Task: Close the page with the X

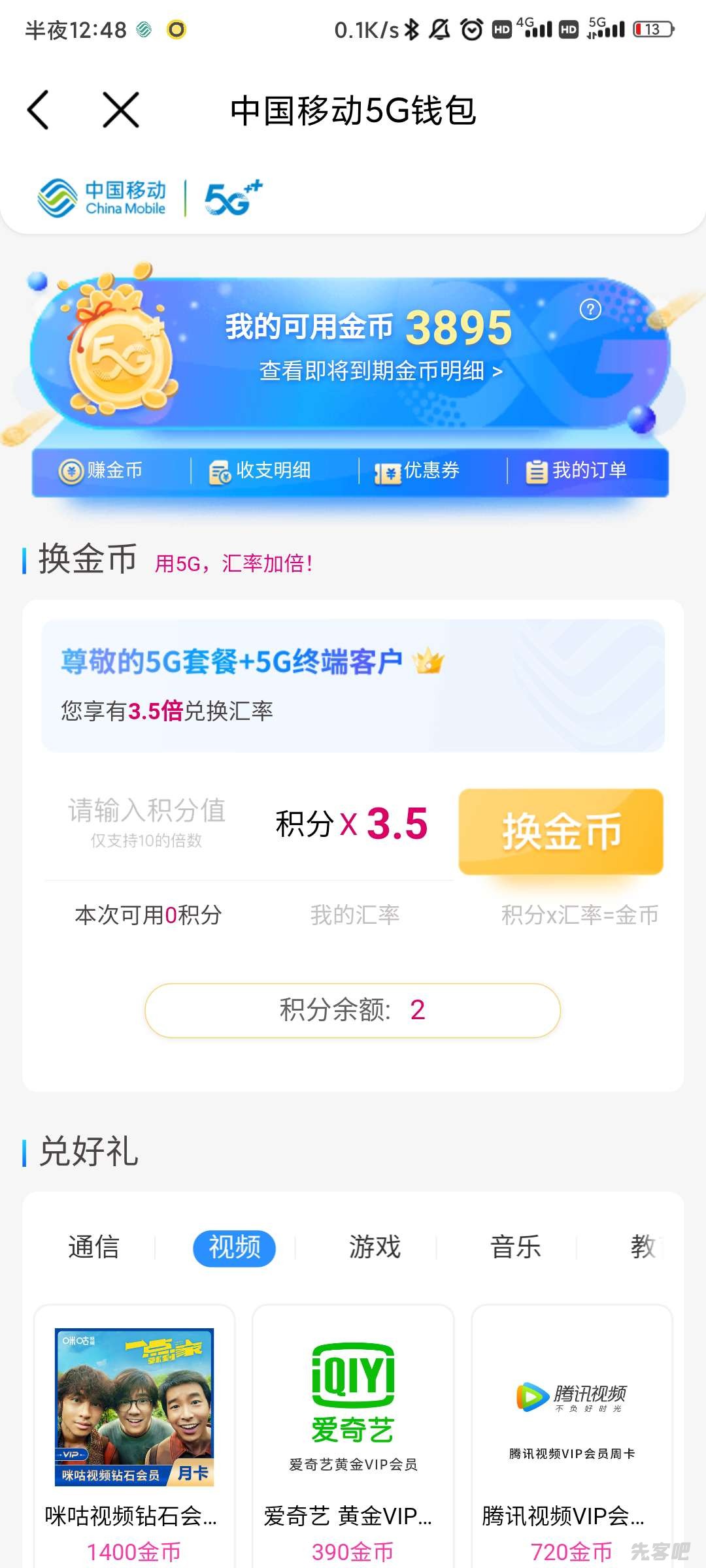Action: pyautogui.click(x=120, y=110)
